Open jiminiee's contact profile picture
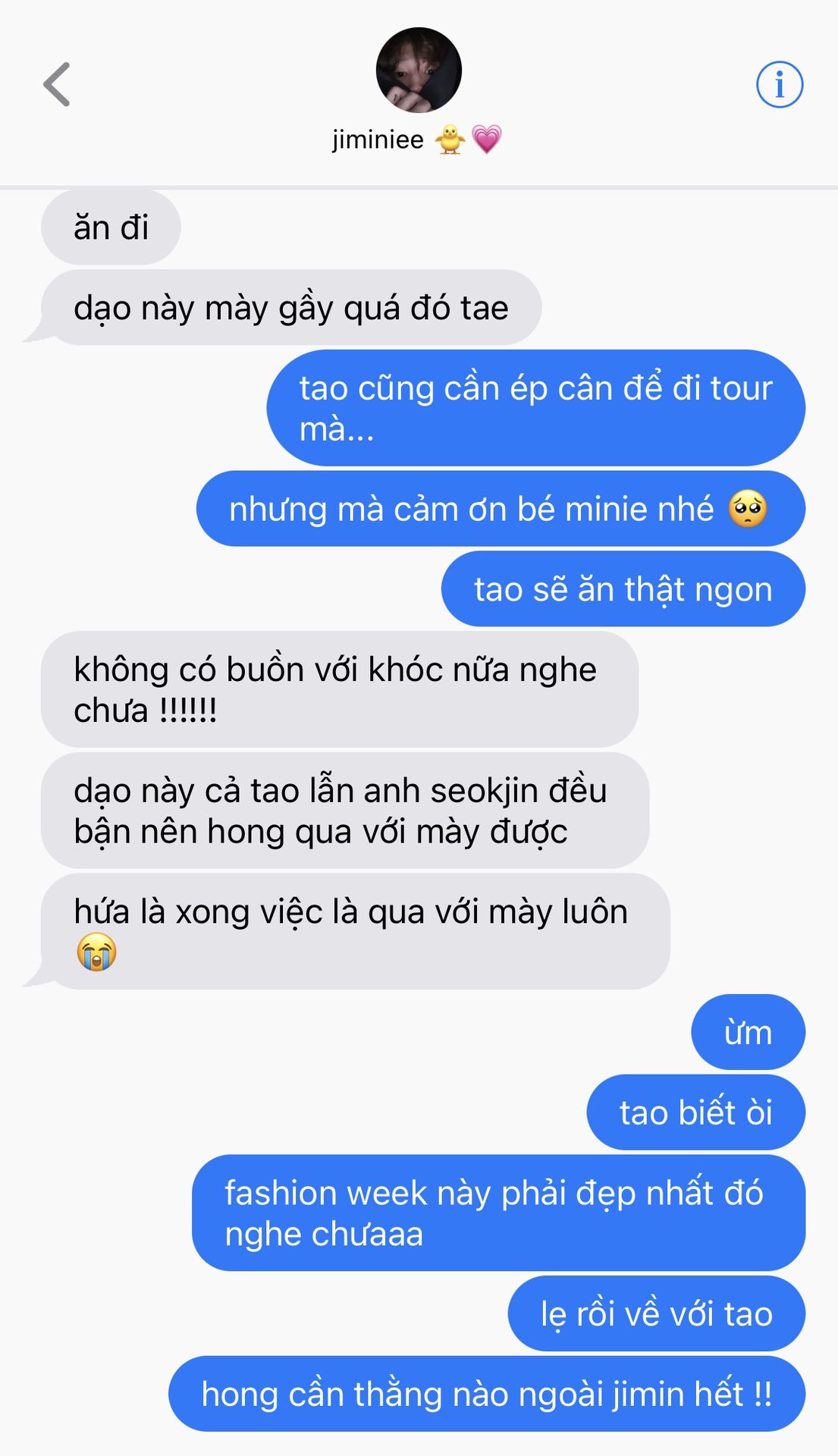 (x=419, y=71)
